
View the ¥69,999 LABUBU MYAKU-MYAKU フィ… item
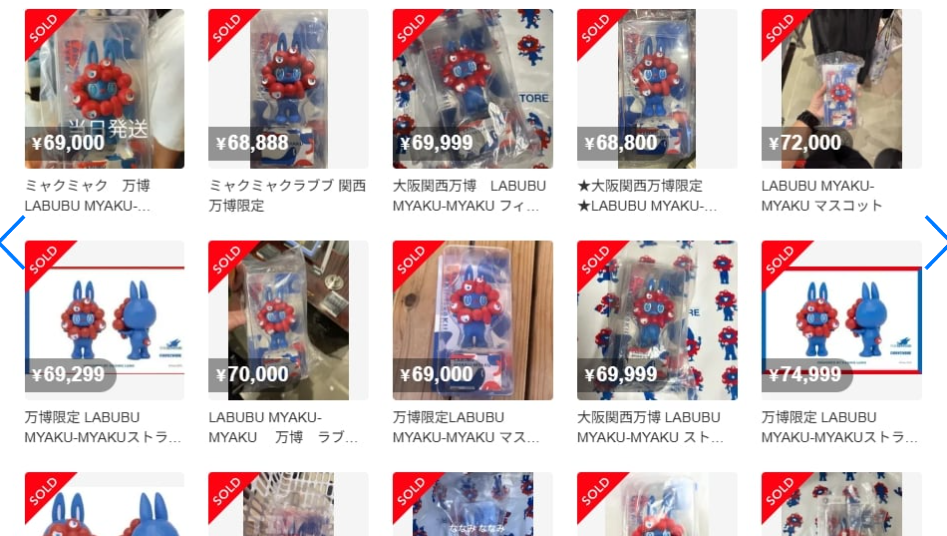click(x=472, y=90)
